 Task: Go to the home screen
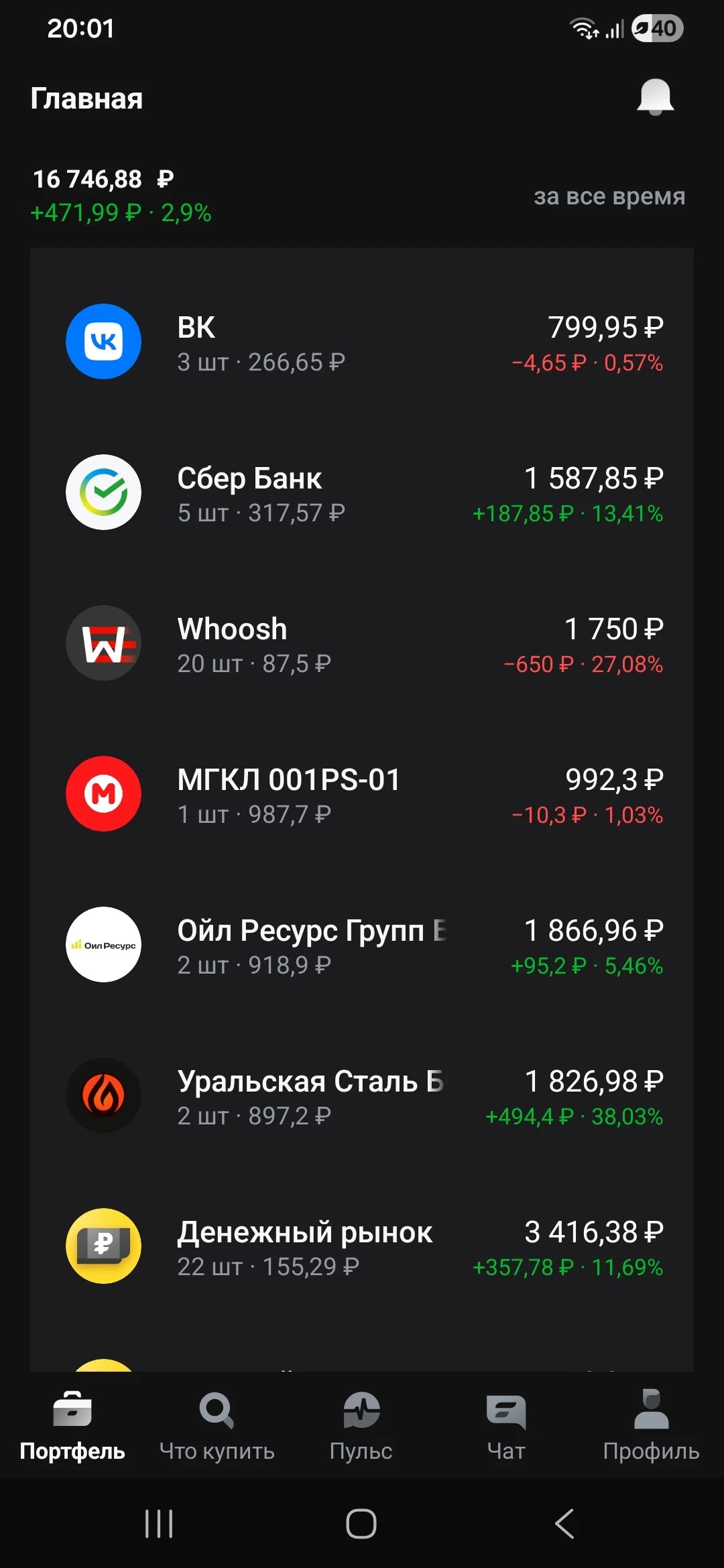click(x=361, y=1524)
